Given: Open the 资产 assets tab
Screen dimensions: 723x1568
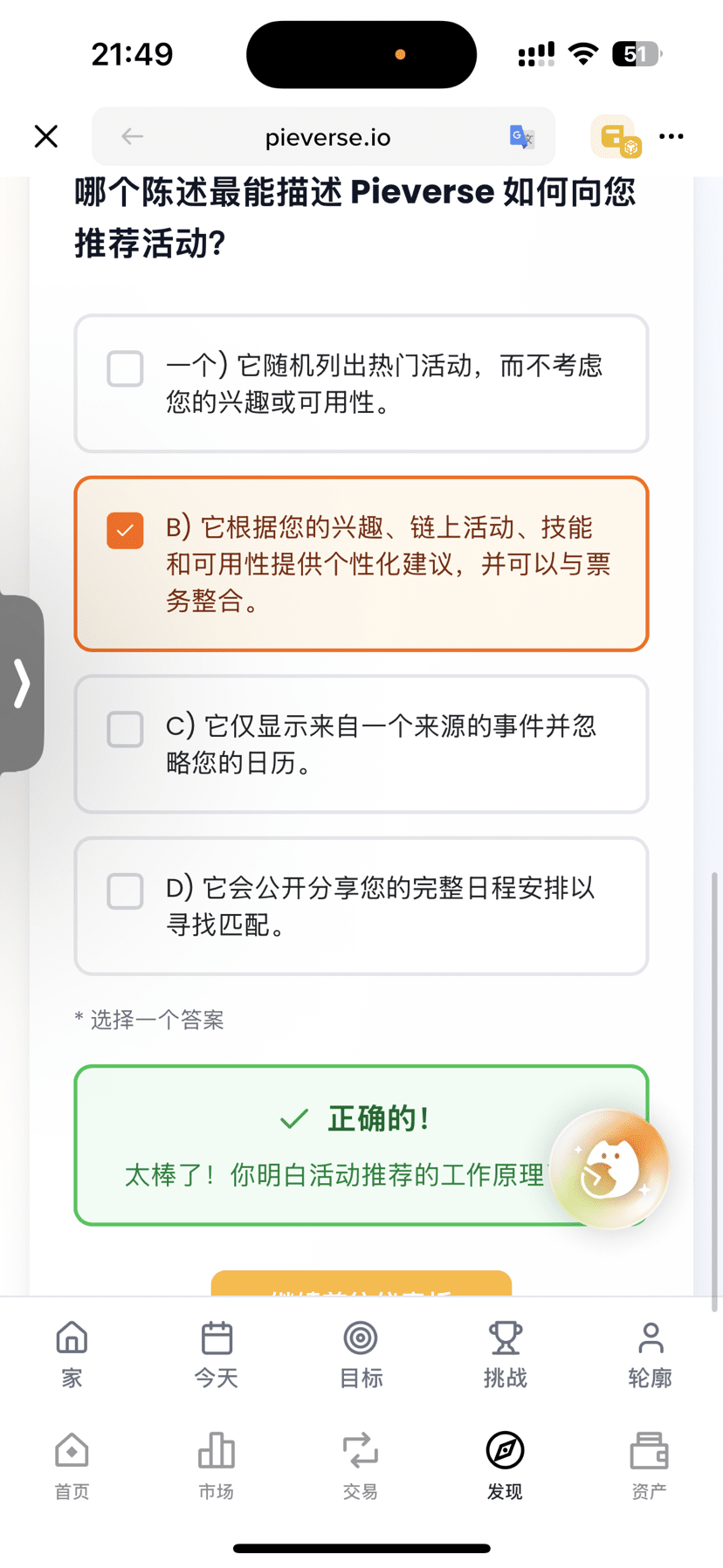Looking at the screenshot, I should 650,1466.
